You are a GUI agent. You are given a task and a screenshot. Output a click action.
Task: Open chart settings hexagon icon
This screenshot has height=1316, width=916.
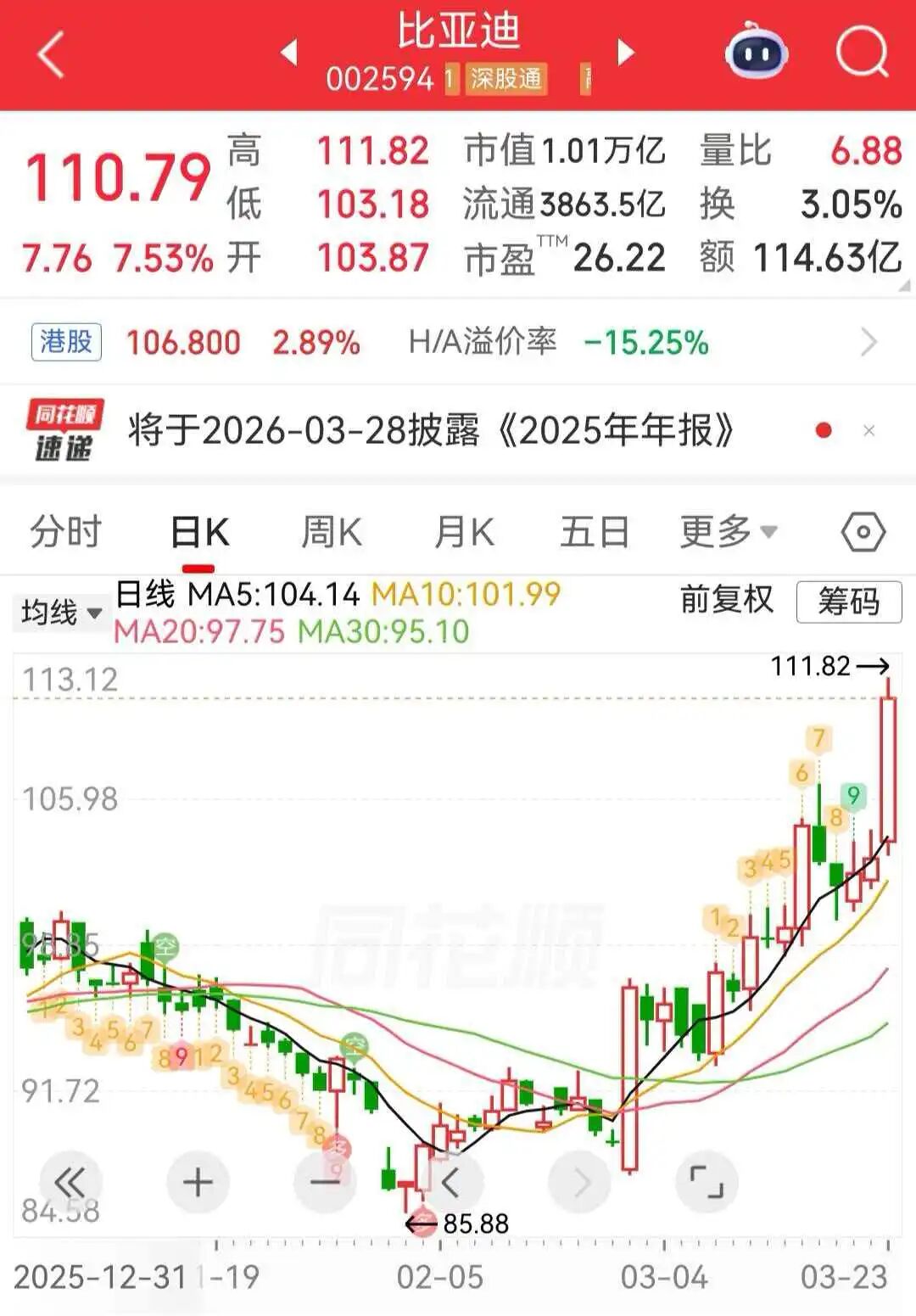[x=863, y=533]
